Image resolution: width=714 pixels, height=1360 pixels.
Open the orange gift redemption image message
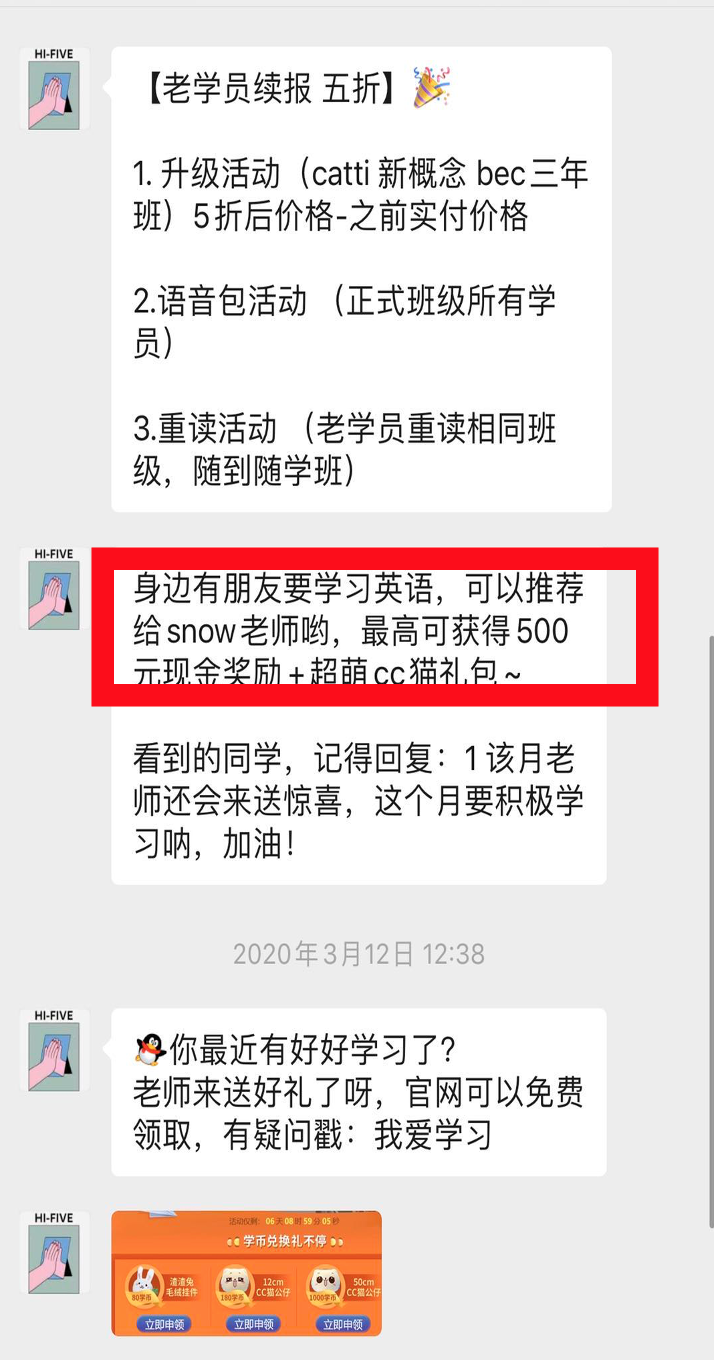pos(246,1272)
